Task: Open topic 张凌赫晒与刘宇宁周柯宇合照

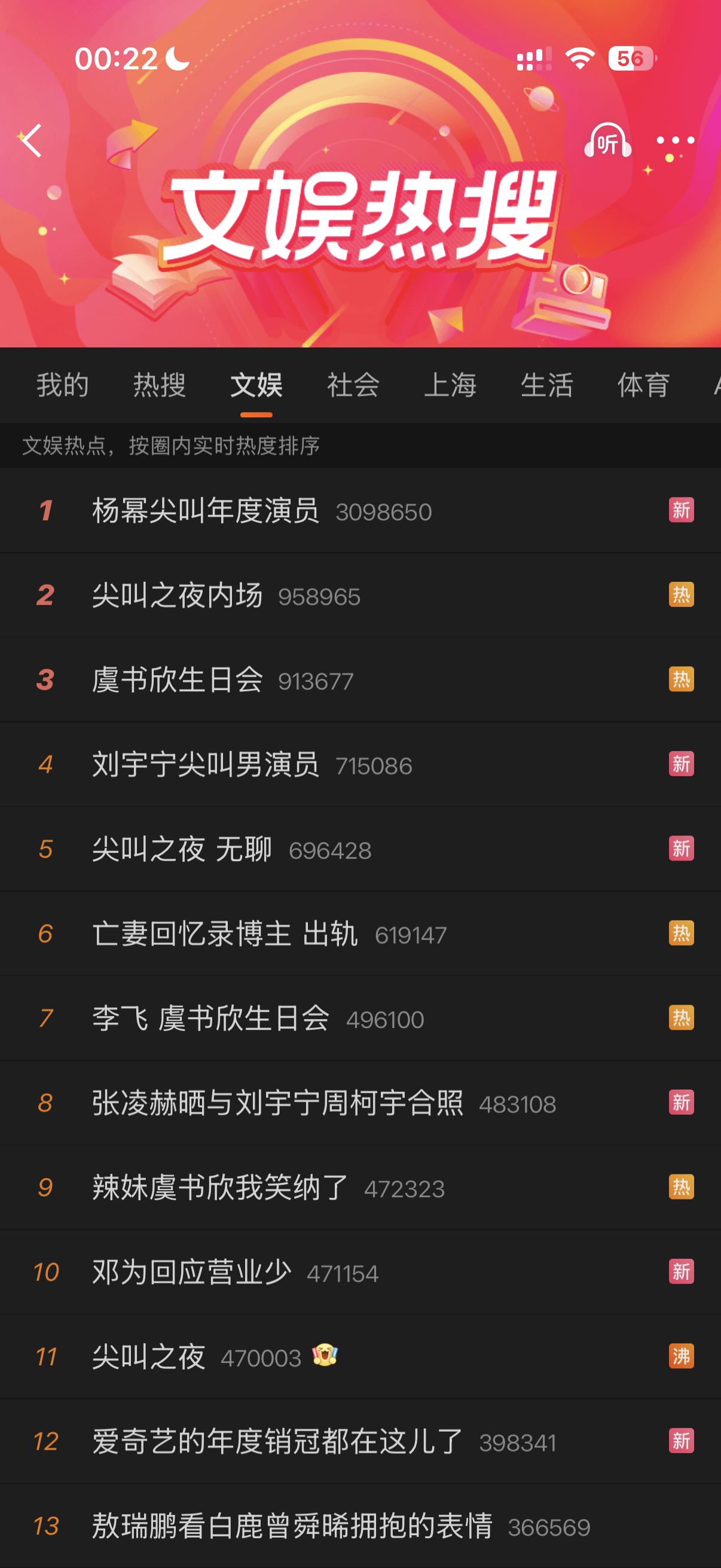Action: 279,1103
